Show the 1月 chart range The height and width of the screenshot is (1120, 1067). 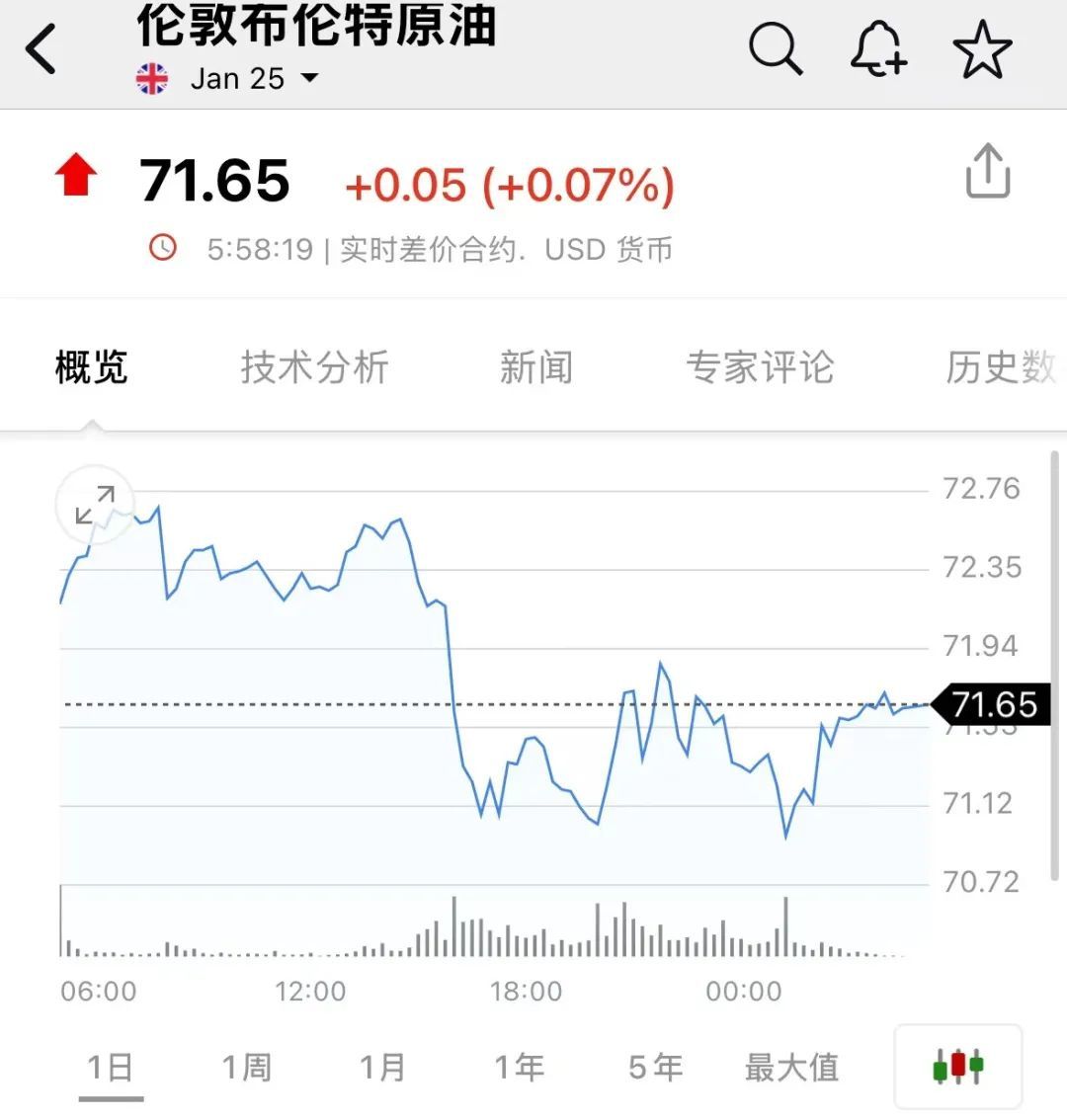point(382,1067)
